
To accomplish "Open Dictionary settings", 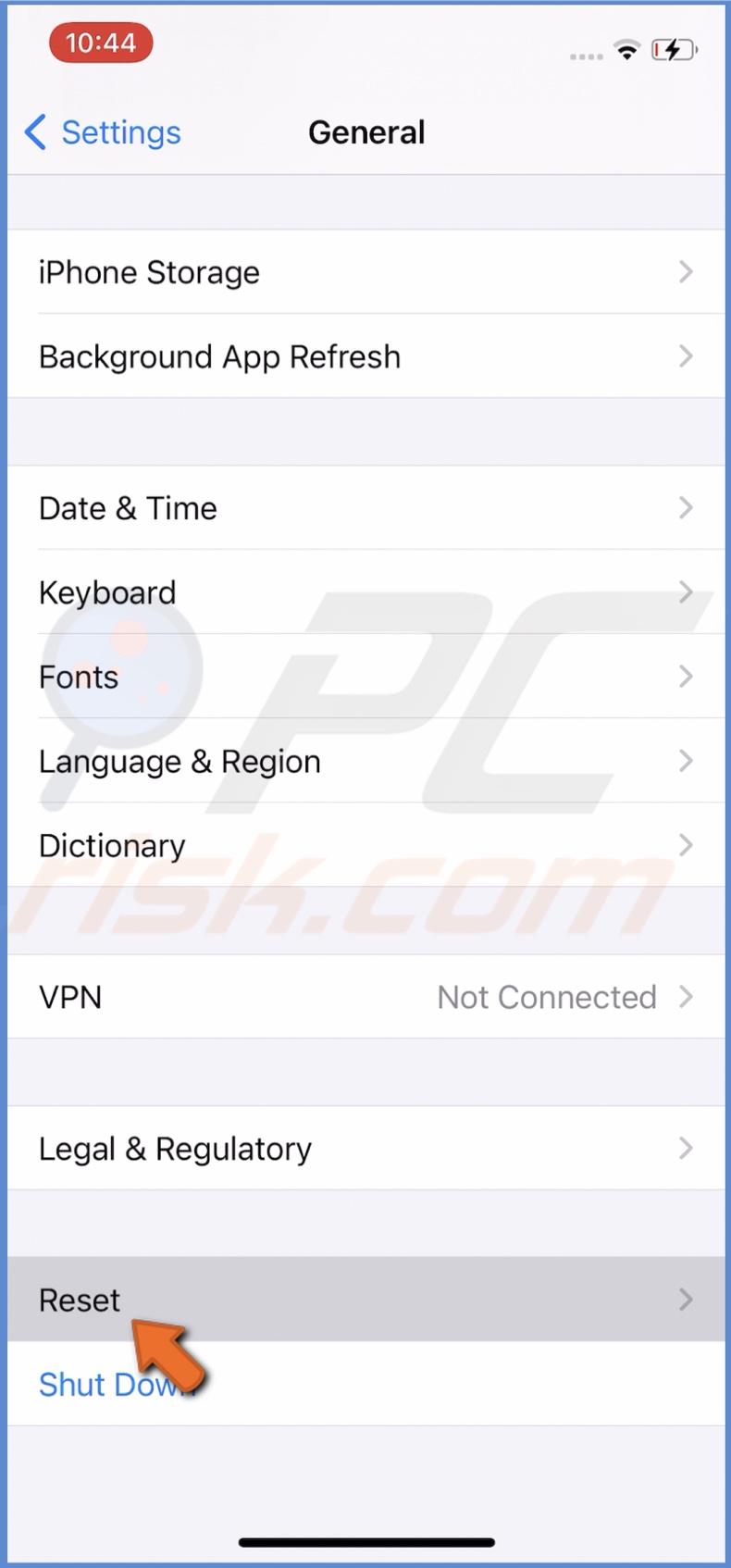I will pos(365,845).
